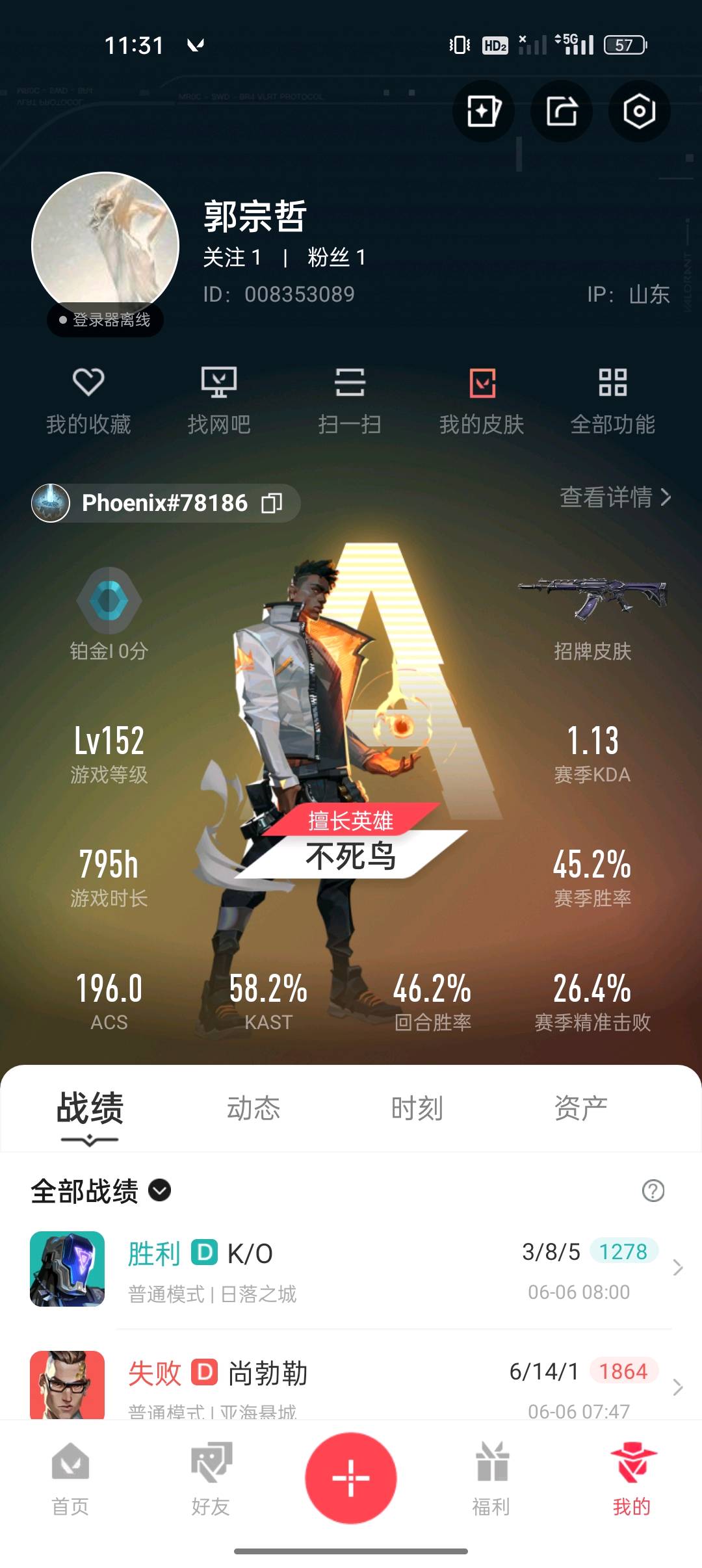702x1568 pixels.
Task: Open the settings hexagon icon
Action: pyautogui.click(x=639, y=111)
